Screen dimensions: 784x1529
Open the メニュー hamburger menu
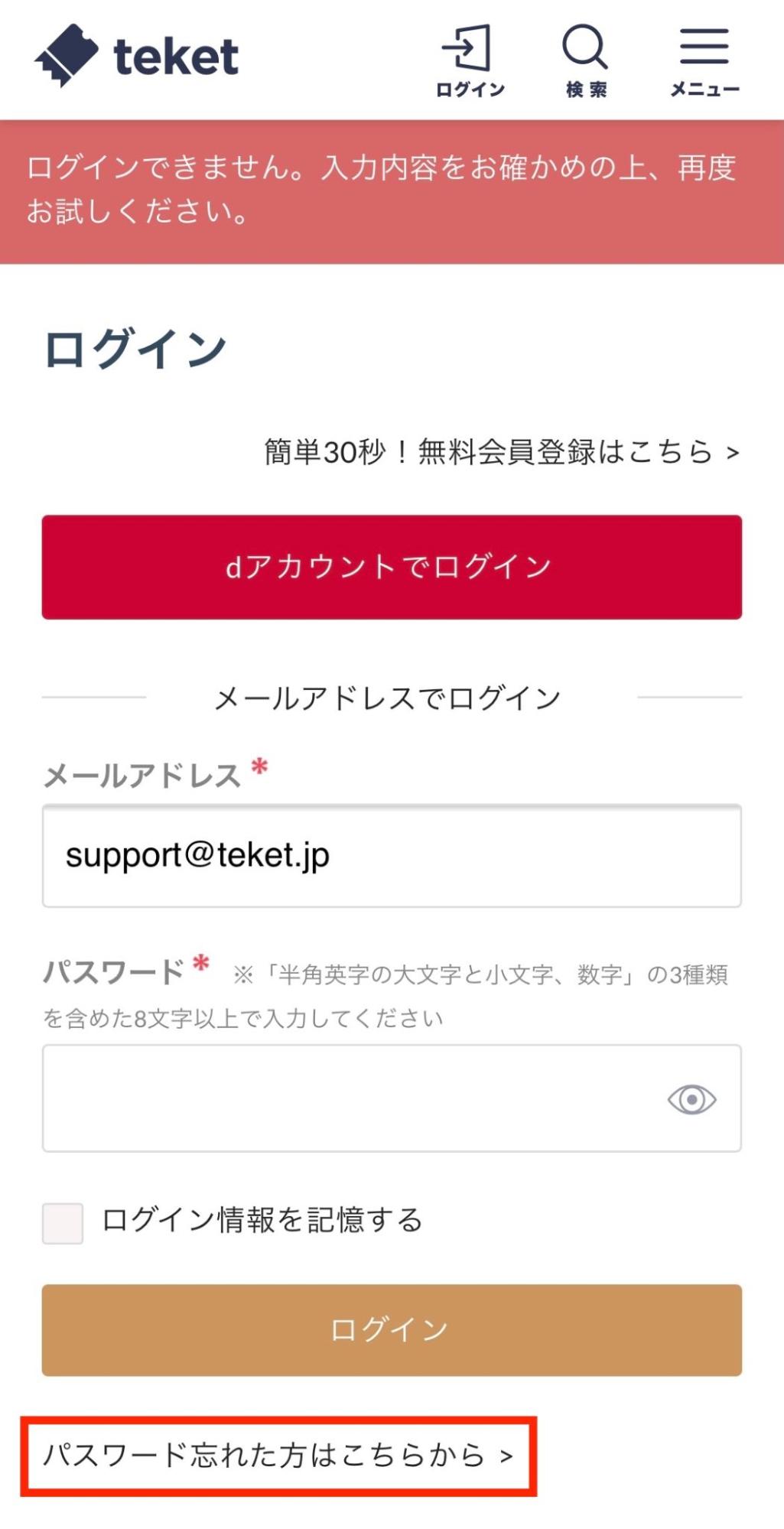point(704,61)
